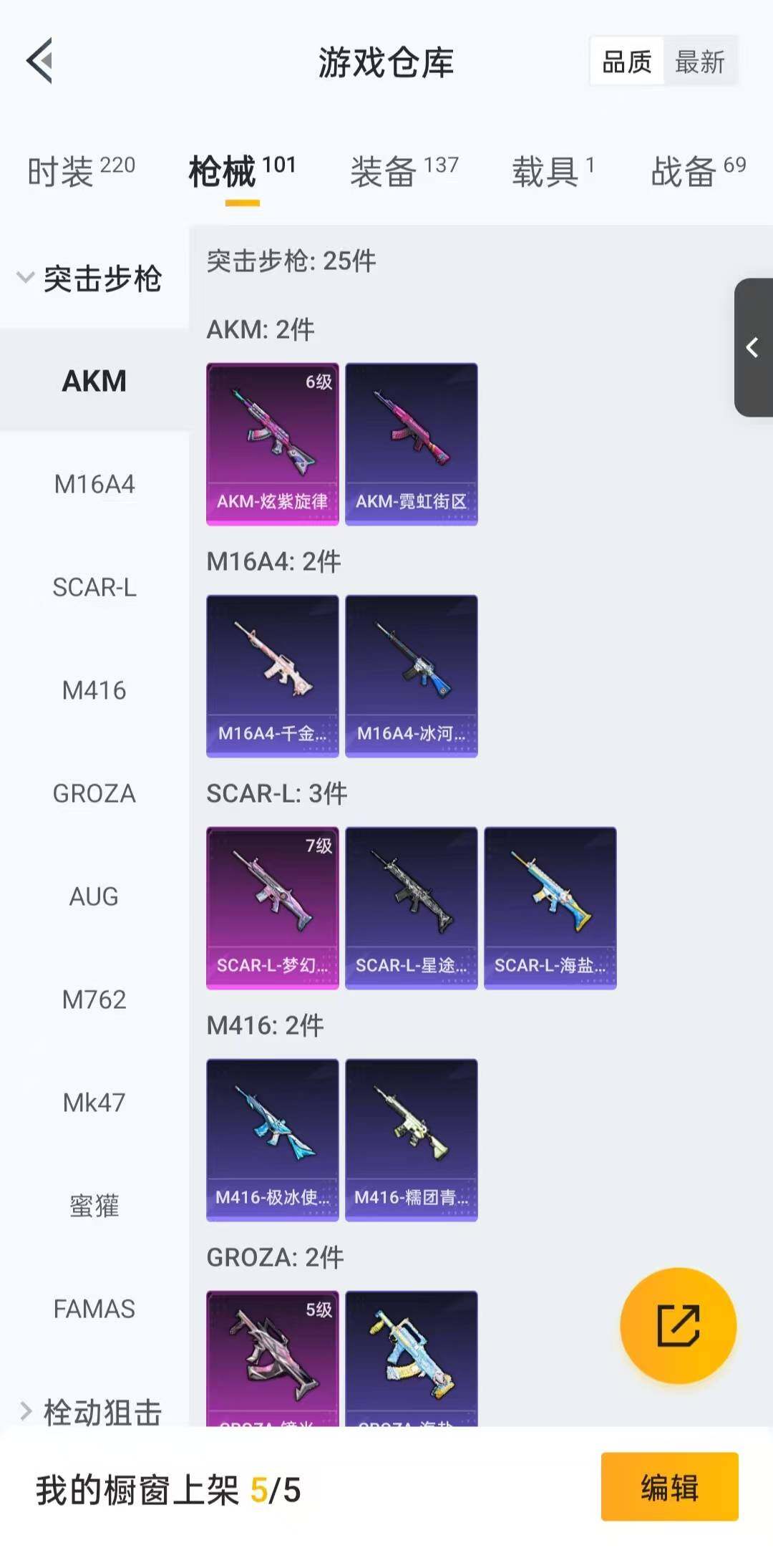The width and height of the screenshot is (773, 1568).
Task: Switch to the 装备 tab
Action: pyautogui.click(x=404, y=172)
